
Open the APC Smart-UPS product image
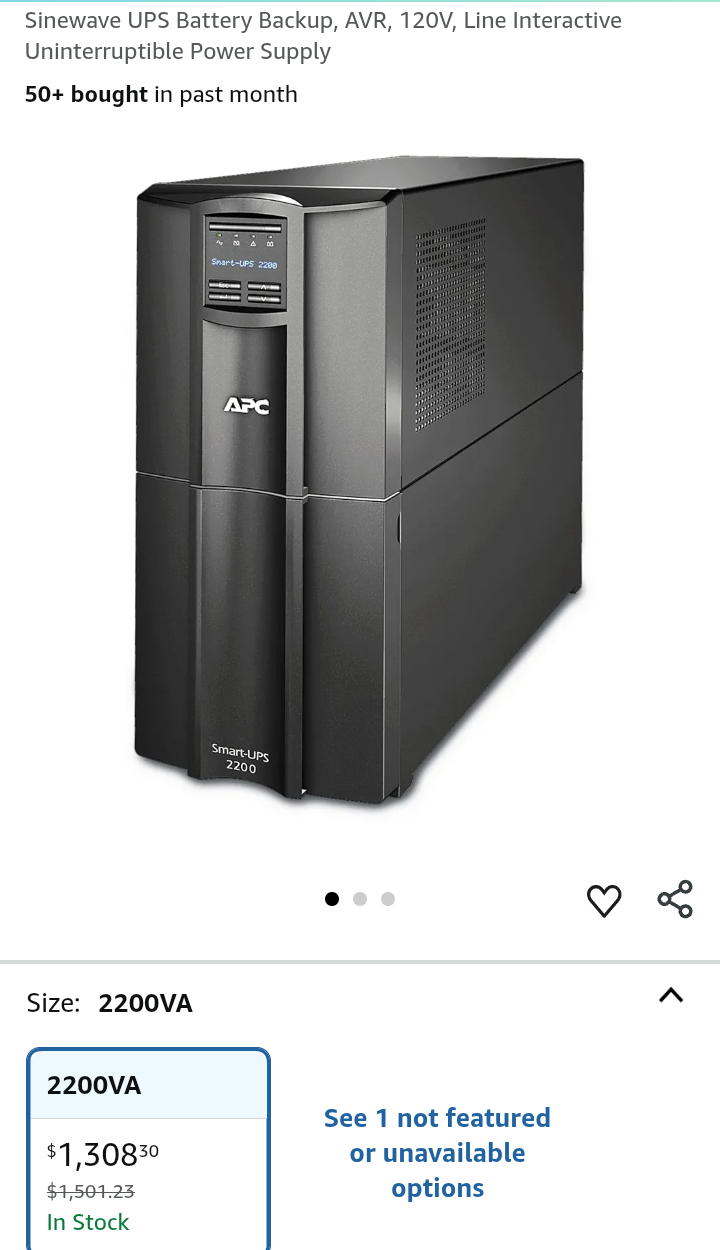click(x=360, y=480)
